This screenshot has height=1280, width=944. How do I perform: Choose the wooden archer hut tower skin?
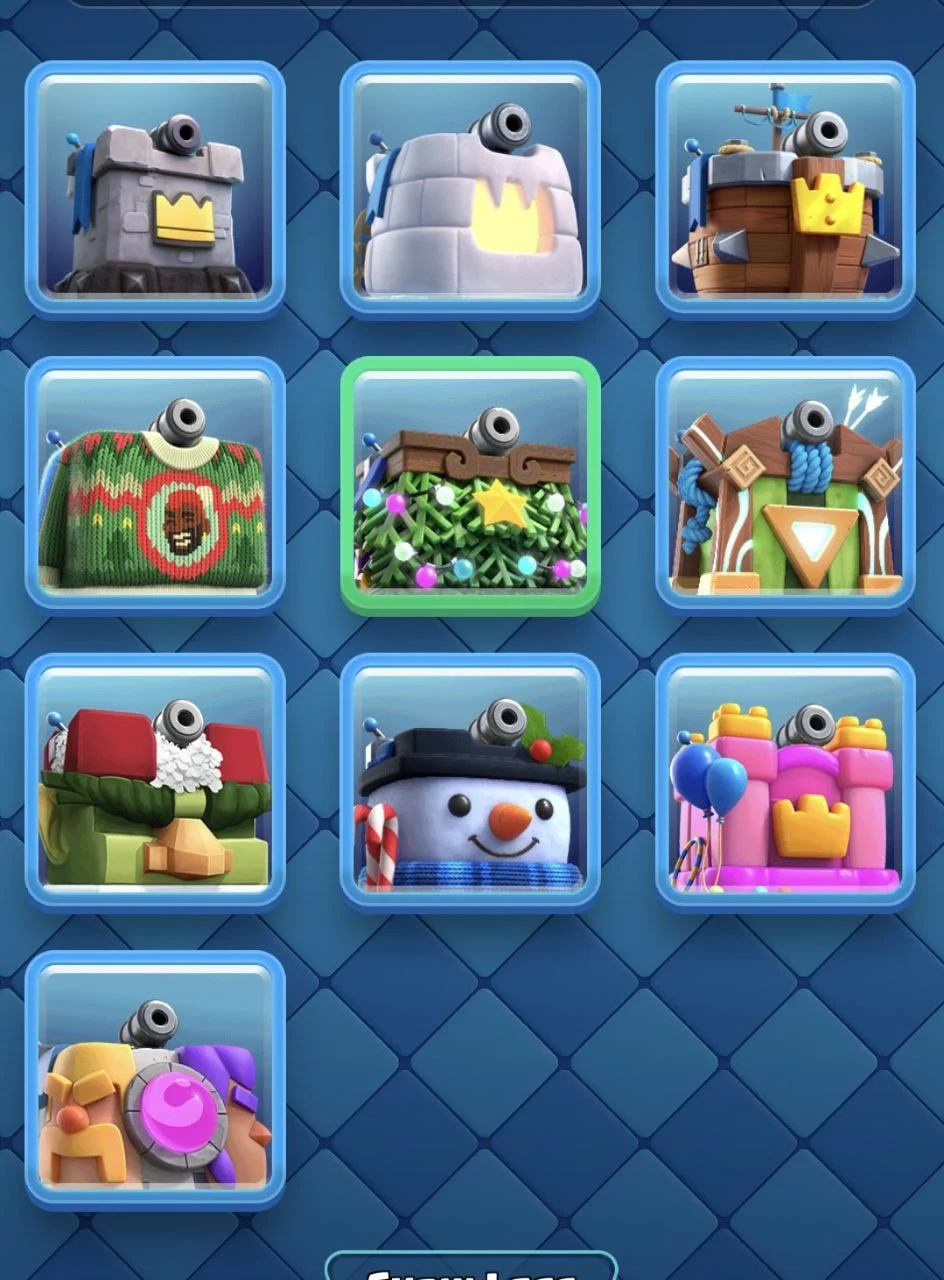click(785, 486)
